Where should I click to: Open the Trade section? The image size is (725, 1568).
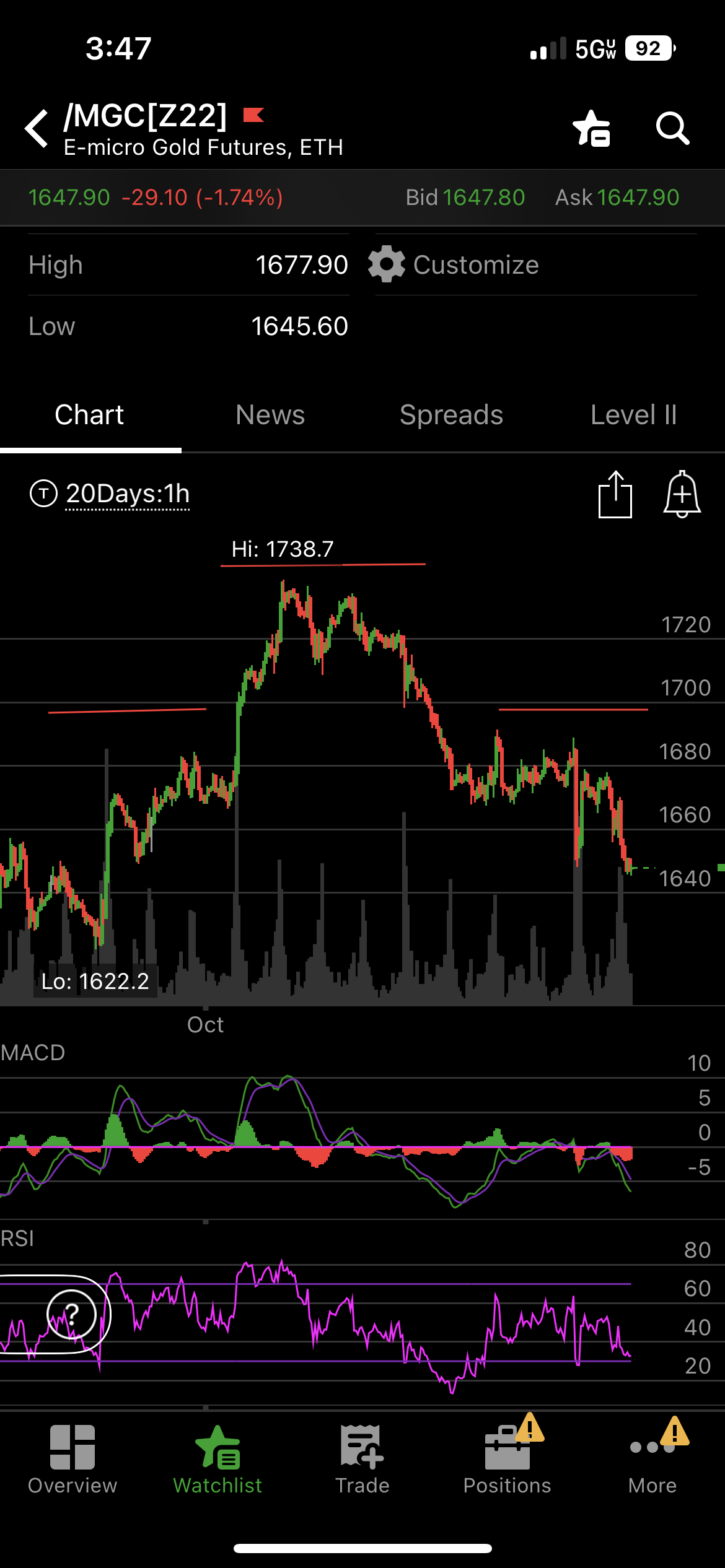pyautogui.click(x=362, y=1460)
